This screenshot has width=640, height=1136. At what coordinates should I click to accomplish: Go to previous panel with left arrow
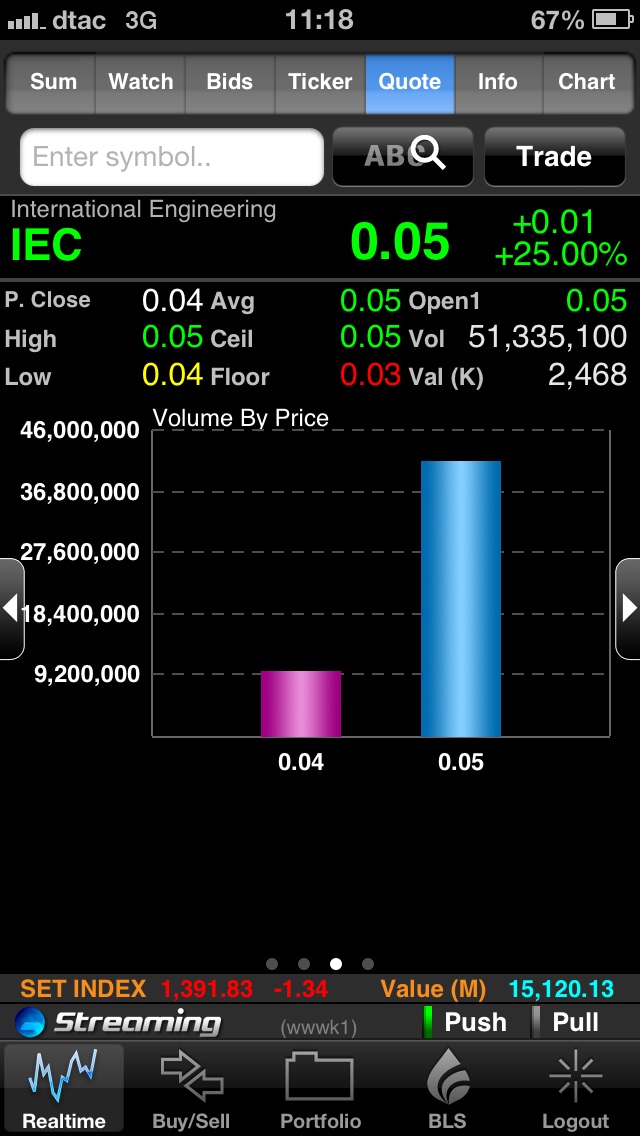click(x=11, y=608)
